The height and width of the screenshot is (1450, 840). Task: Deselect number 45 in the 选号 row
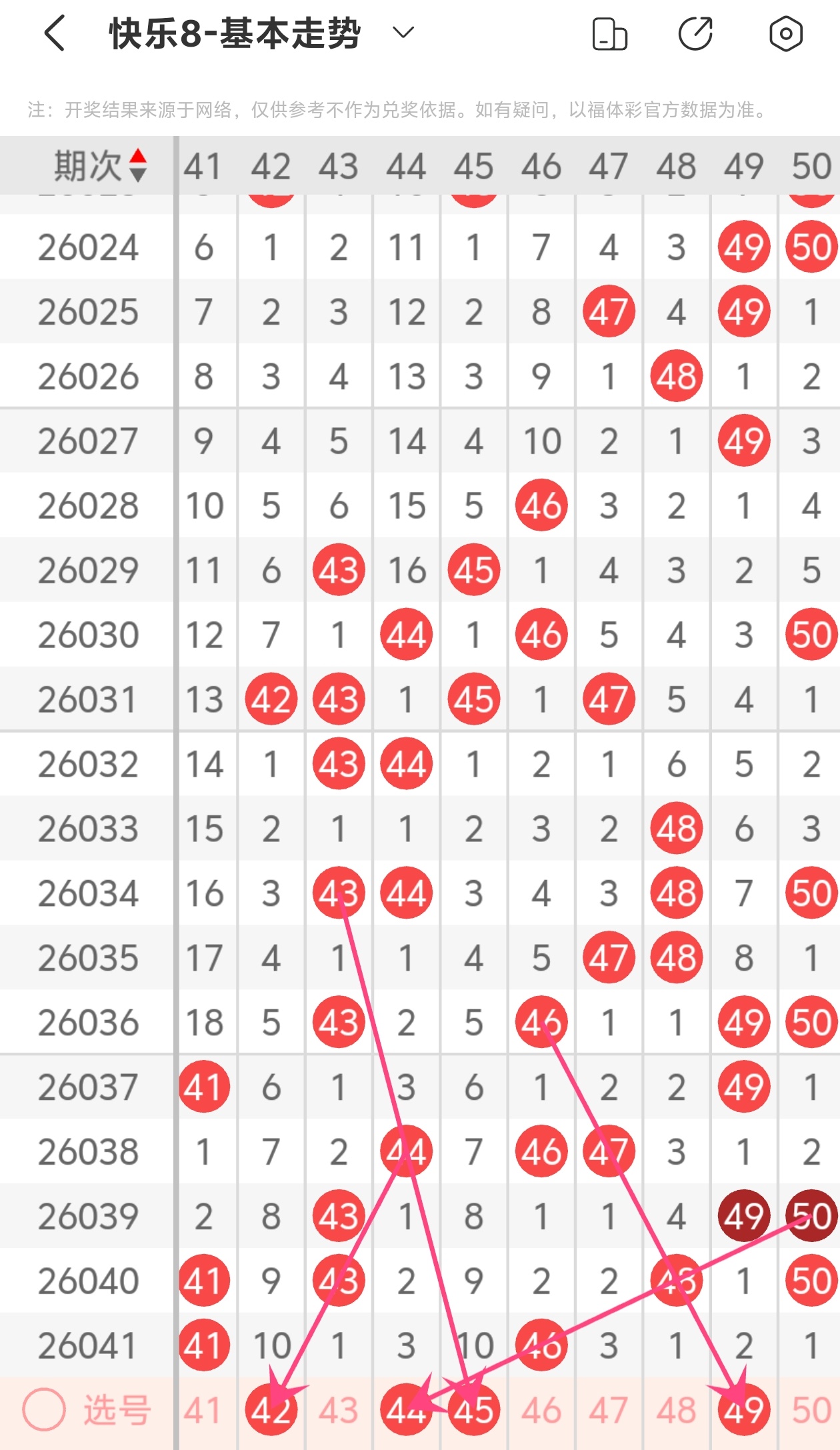[x=473, y=1411]
